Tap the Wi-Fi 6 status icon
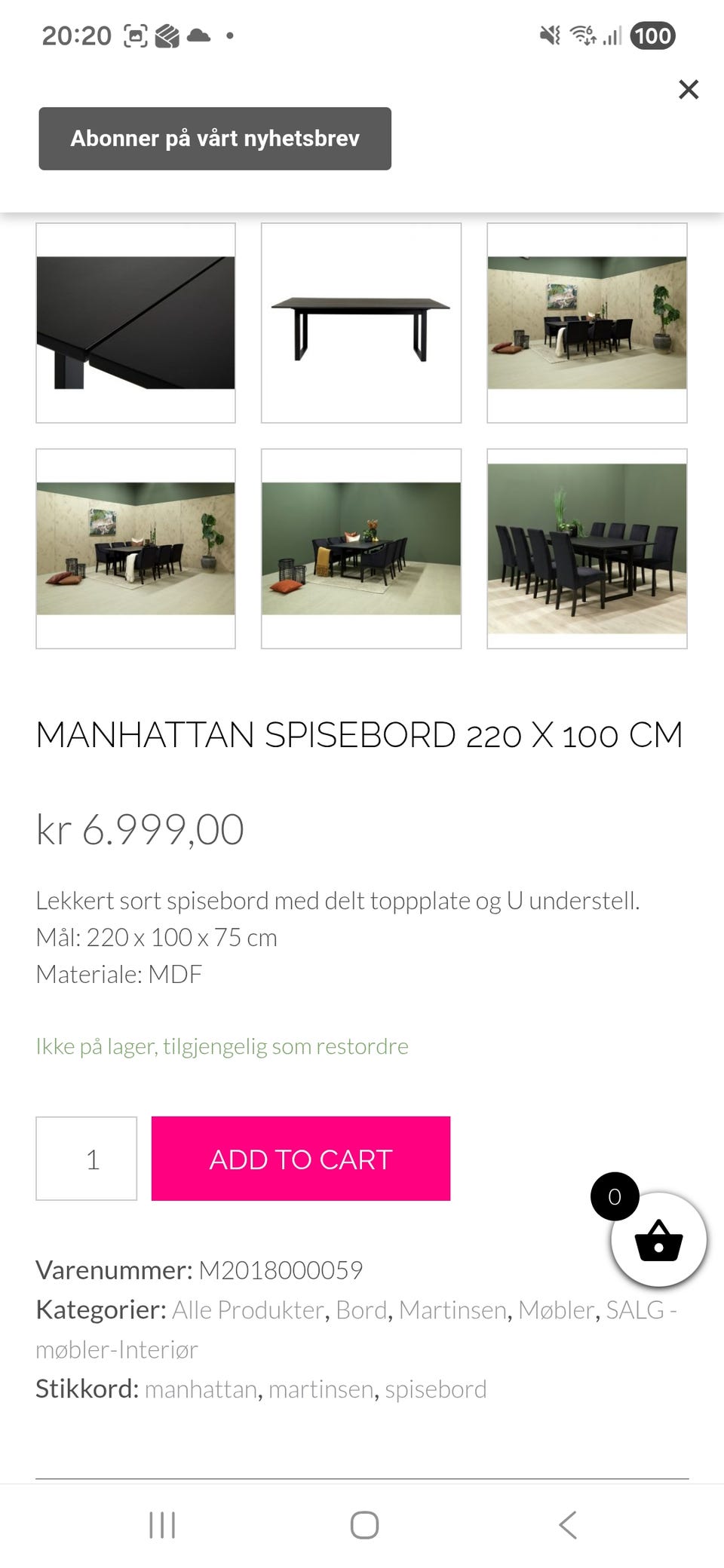The image size is (724, 1568). click(581, 33)
